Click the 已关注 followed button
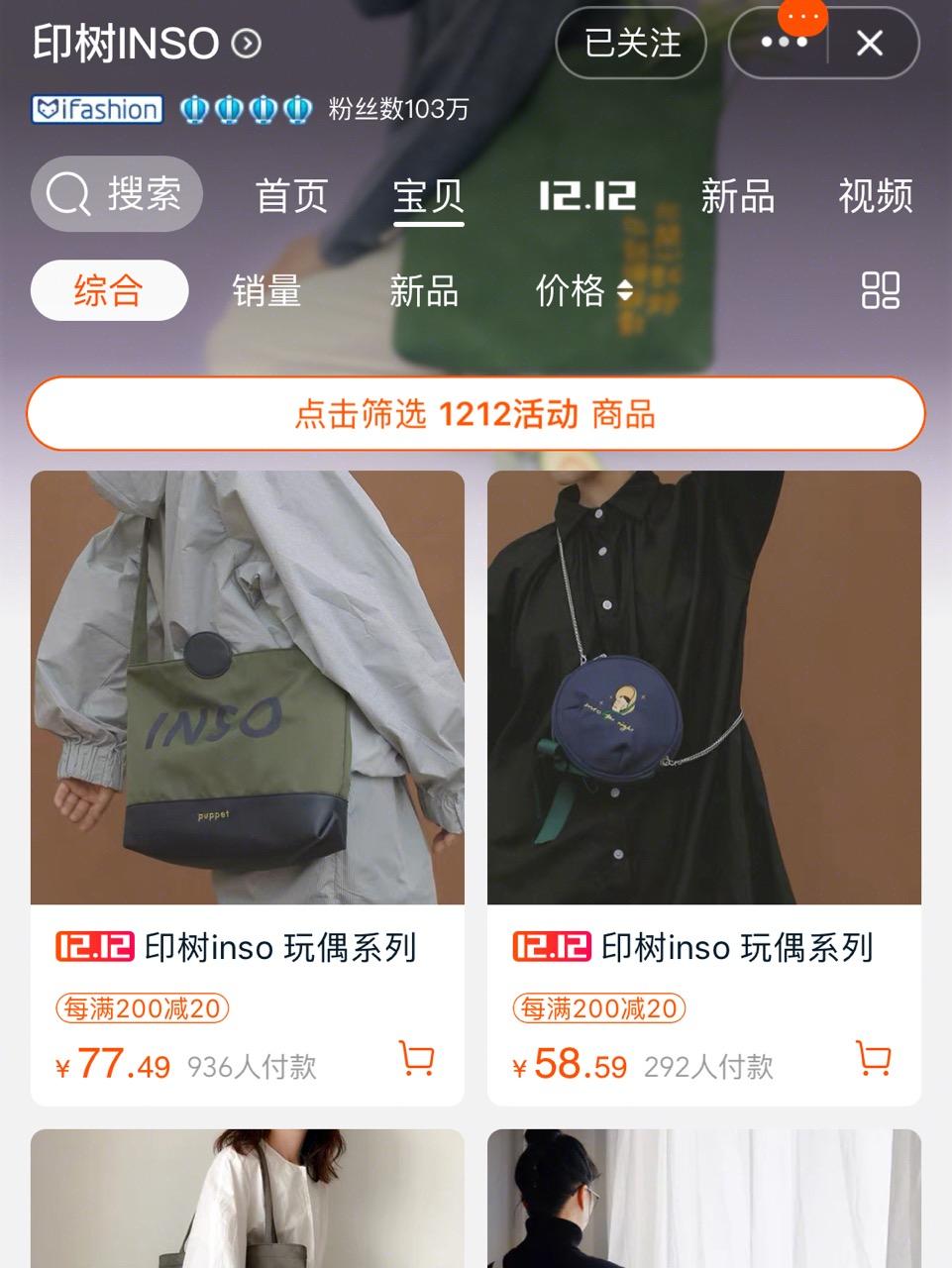 click(630, 44)
